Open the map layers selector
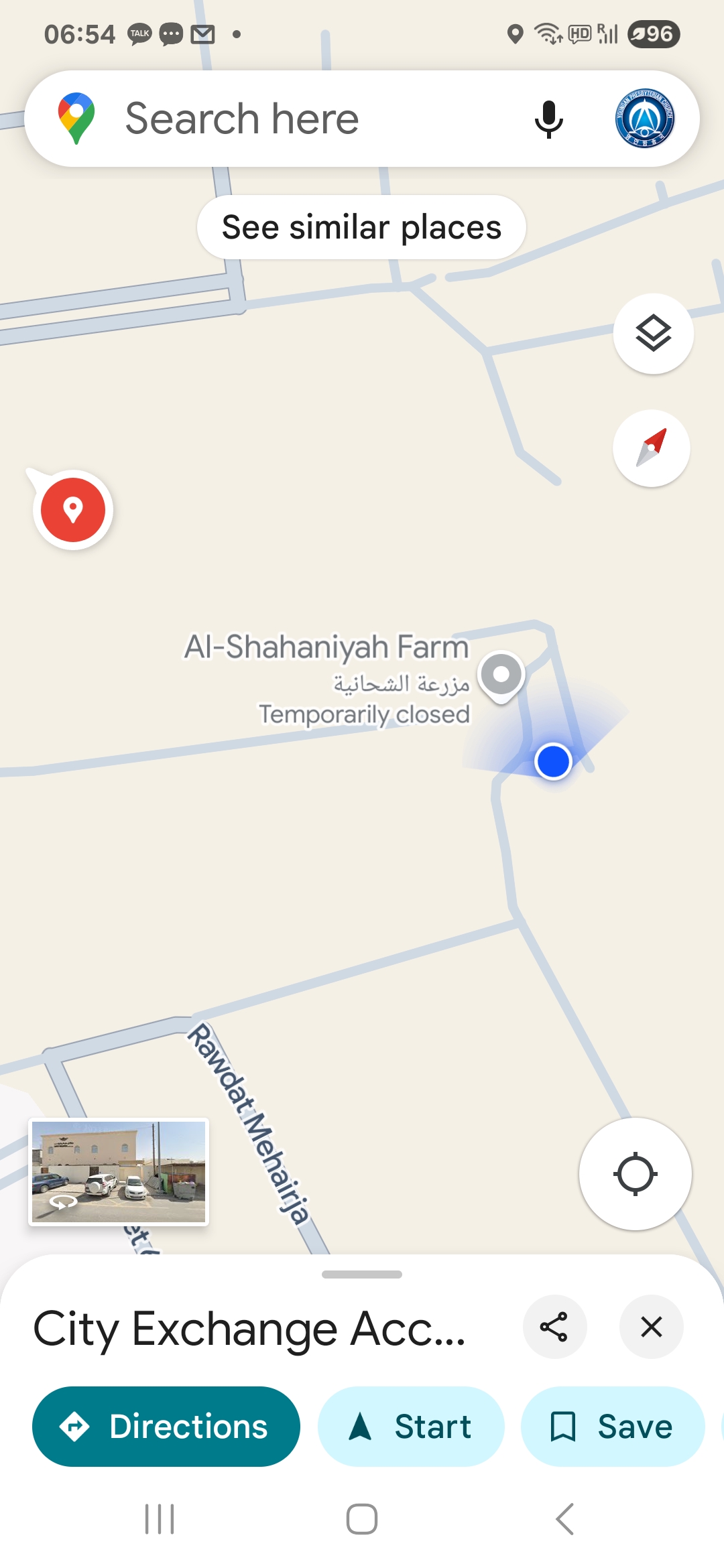The width and height of the screenshot is (724, 1568). [x=653, y=333]
